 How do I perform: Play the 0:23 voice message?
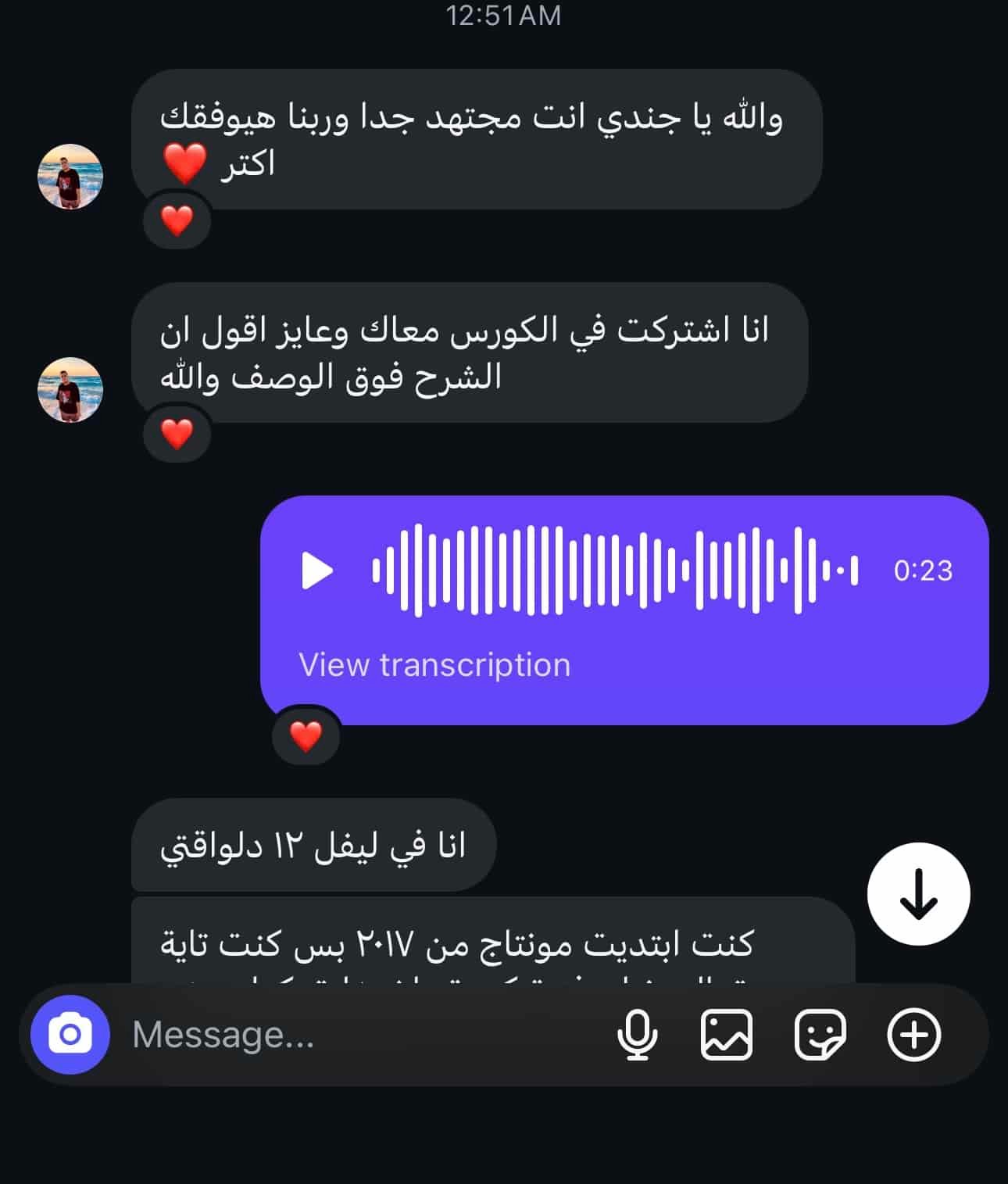click(x=316, y=571)
